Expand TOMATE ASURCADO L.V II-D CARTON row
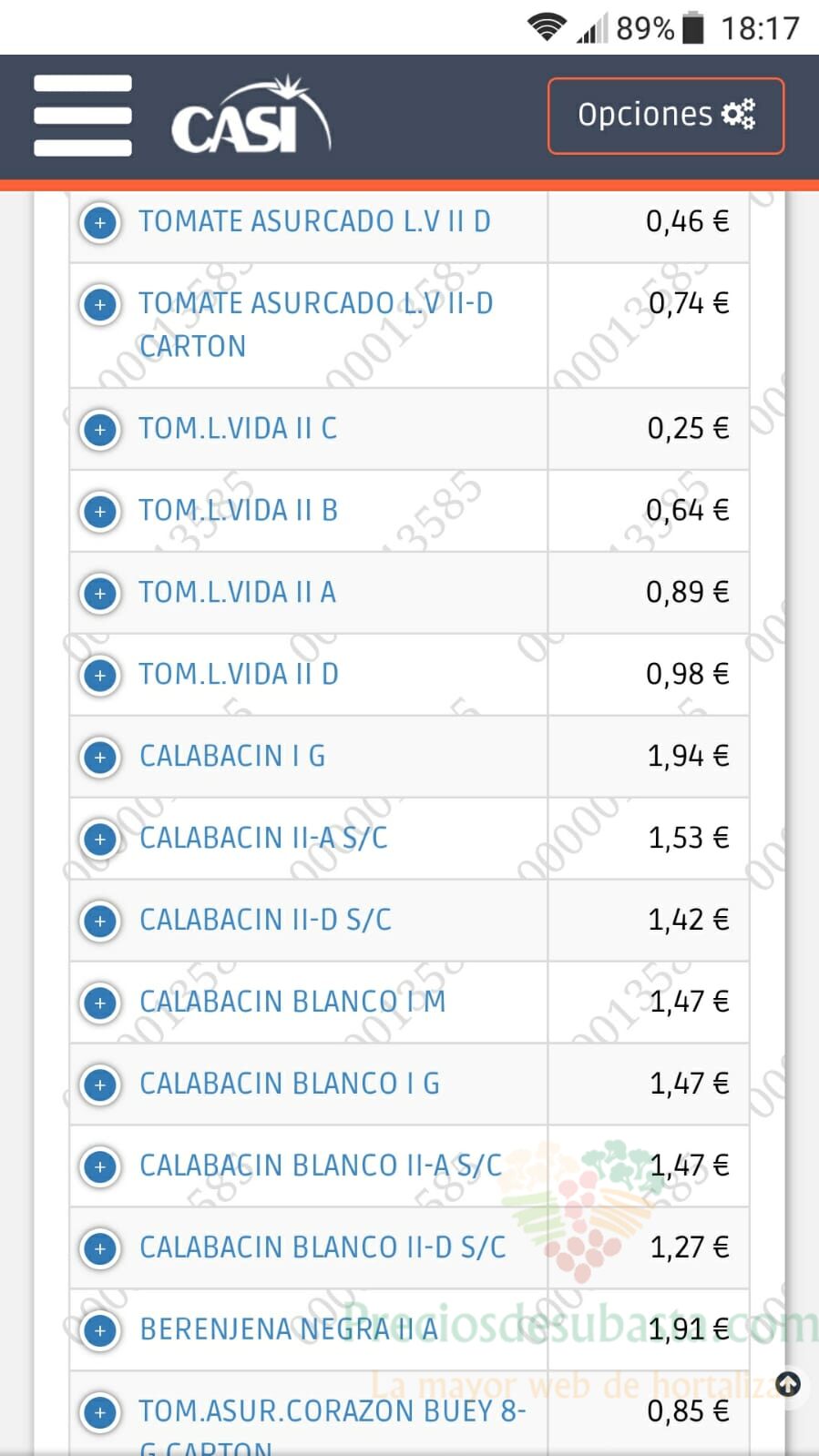Image resolution: width=819 pixels, height=1456 pixels. click(x=100, y=304)
